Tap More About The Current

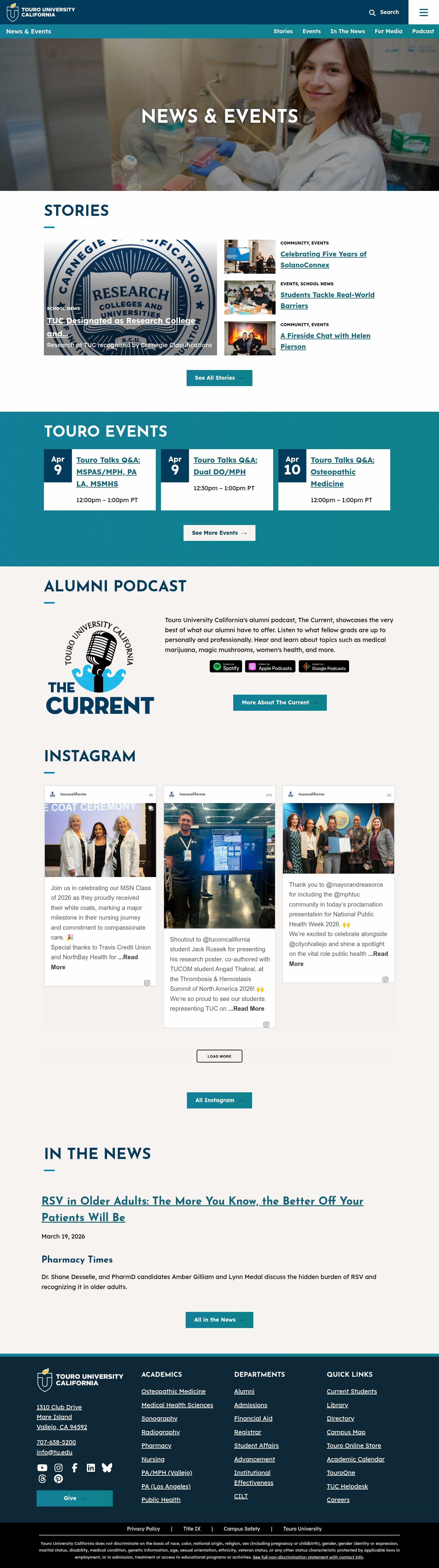[x=279, y=703]
